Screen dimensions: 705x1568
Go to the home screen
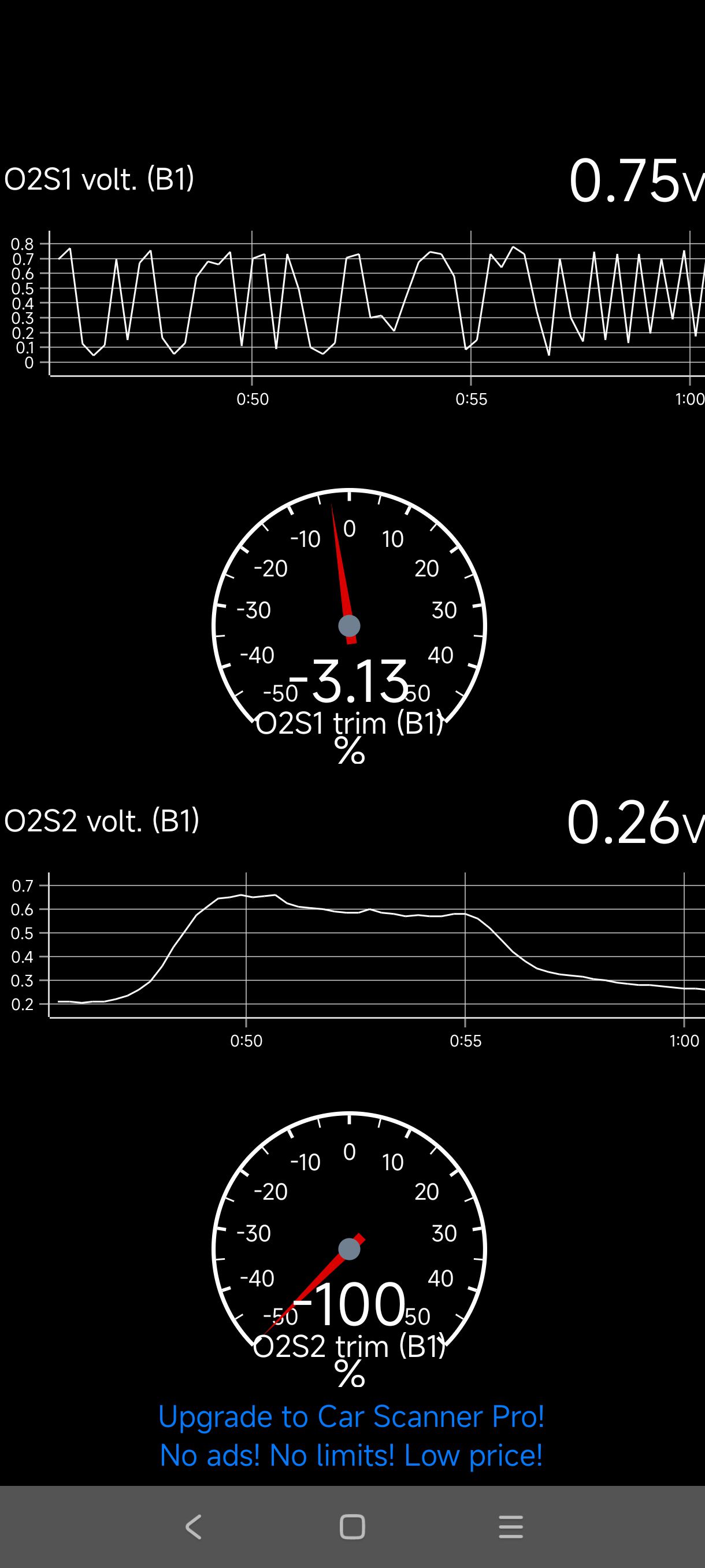pyautogui.click(x=352, y=1526)
